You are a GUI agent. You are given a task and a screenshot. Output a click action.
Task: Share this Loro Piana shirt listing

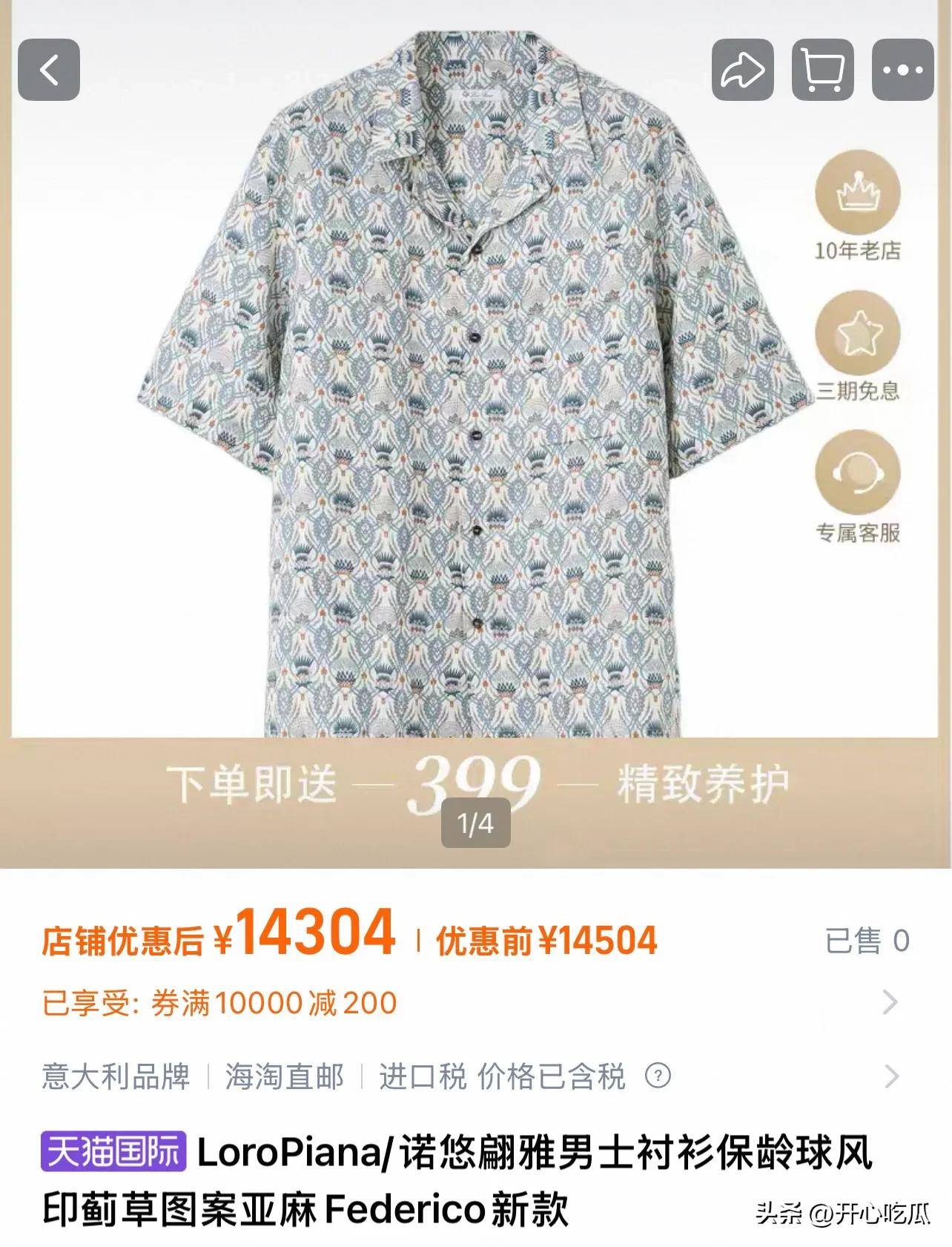pos(742,70)
